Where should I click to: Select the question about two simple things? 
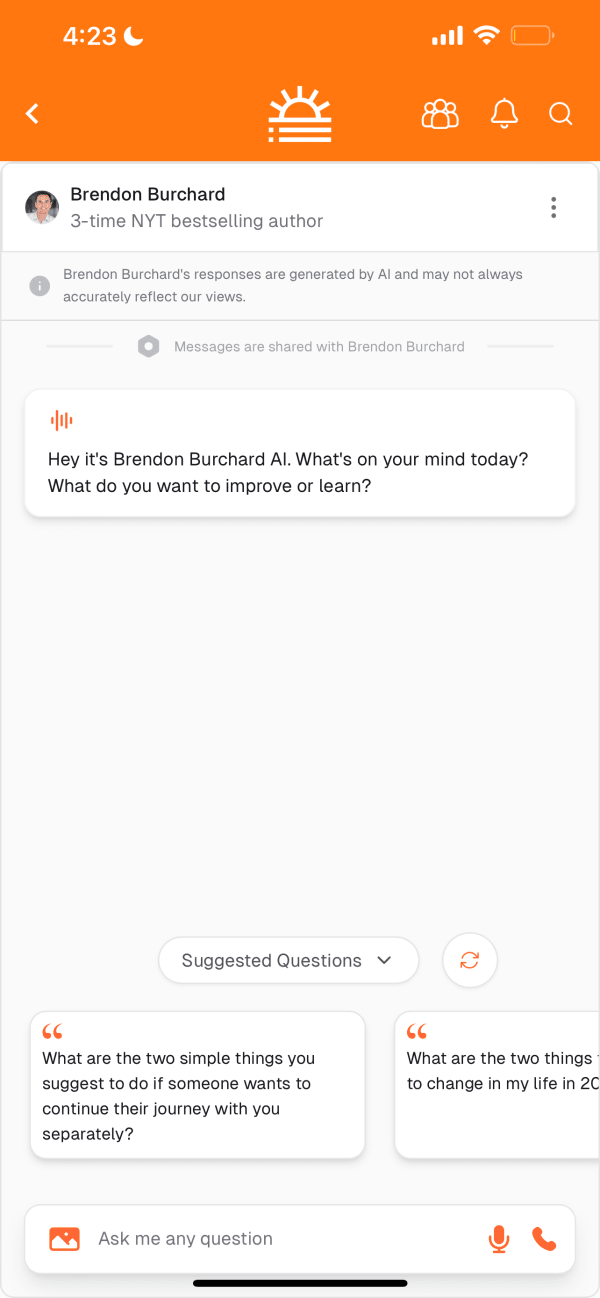(x=198, y=1085)
